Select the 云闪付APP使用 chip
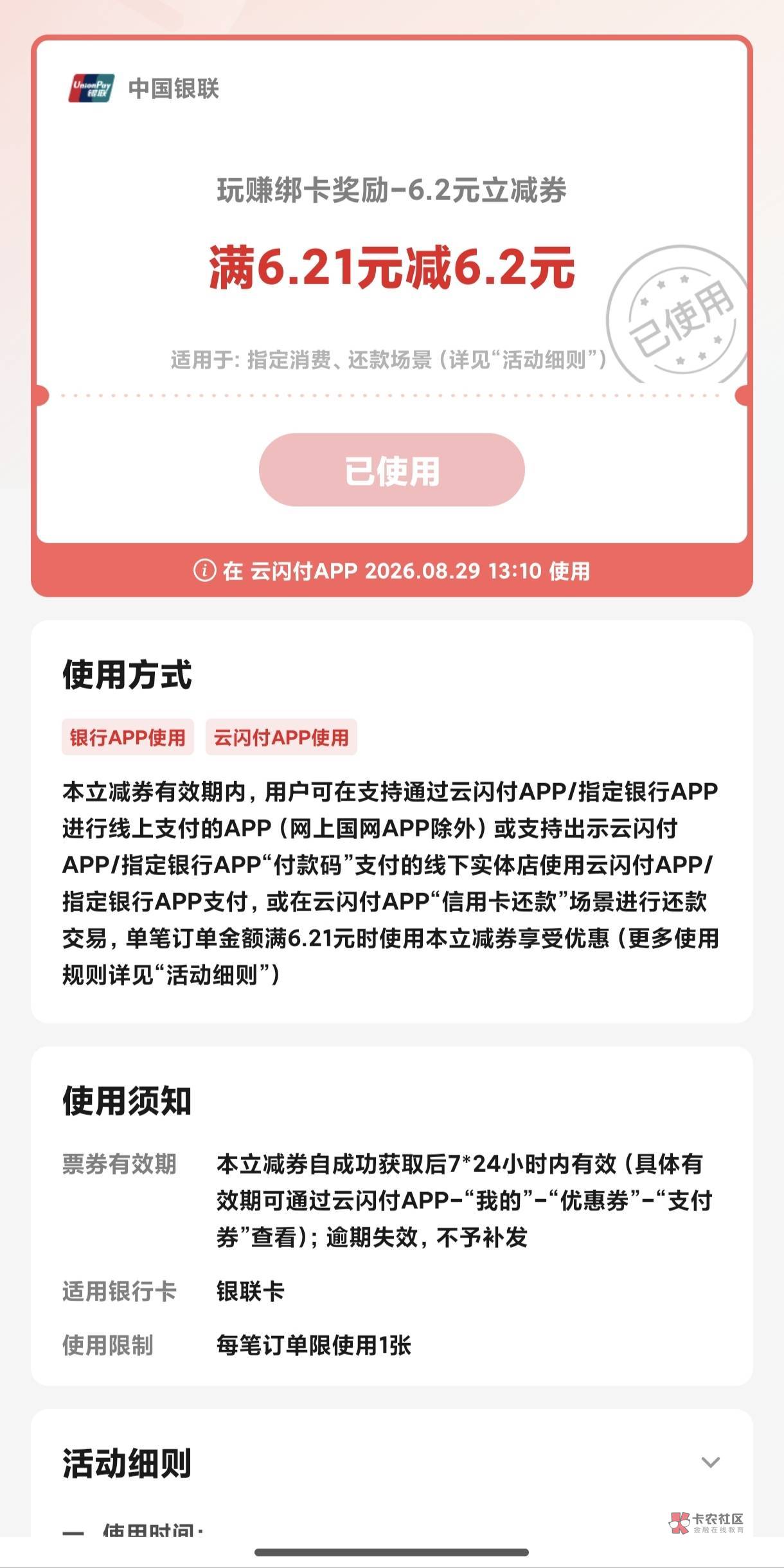This screenshot has width=784, height=1568. [281, 737]
